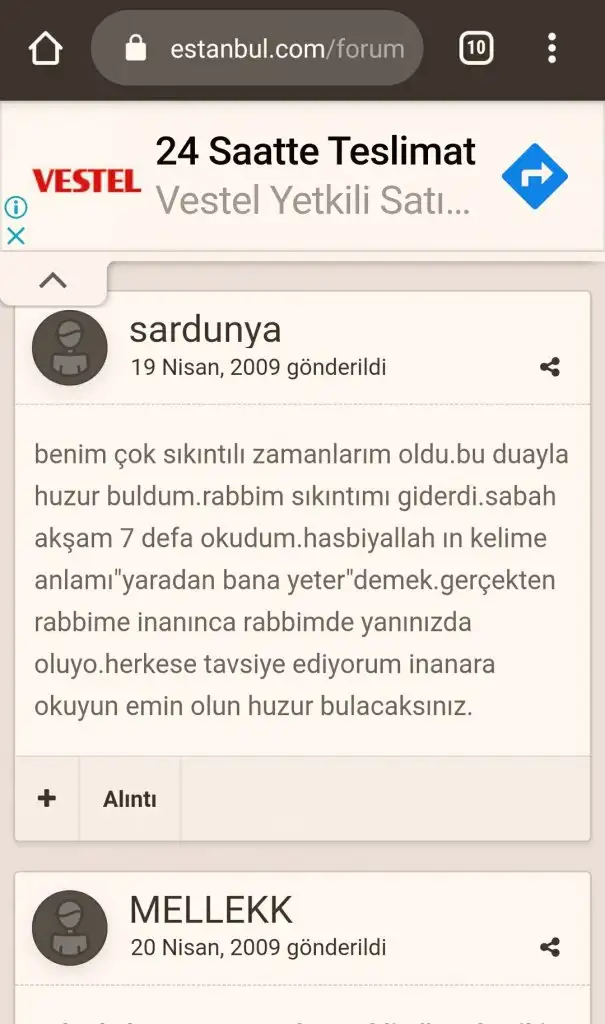Image resolution: width=605 pixels, height=1024 pixels.
Task: Collapse the ad with the up chevron
Action: 53,281
